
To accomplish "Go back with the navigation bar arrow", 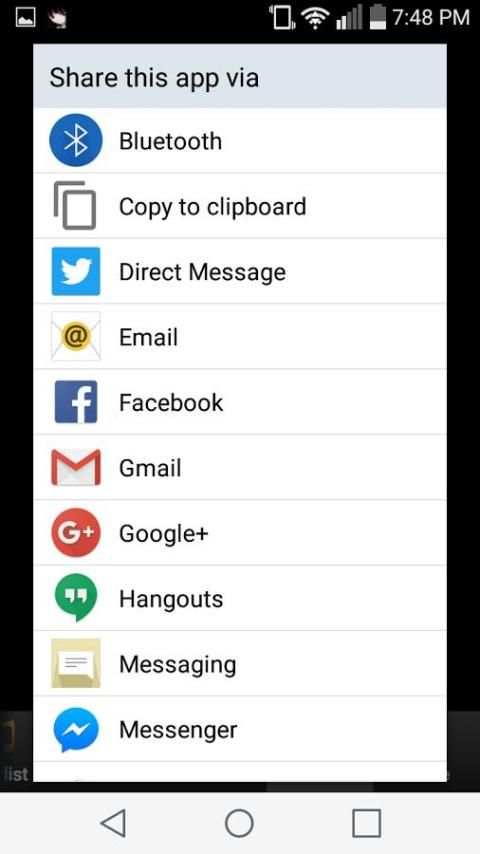I will point(114,822).
